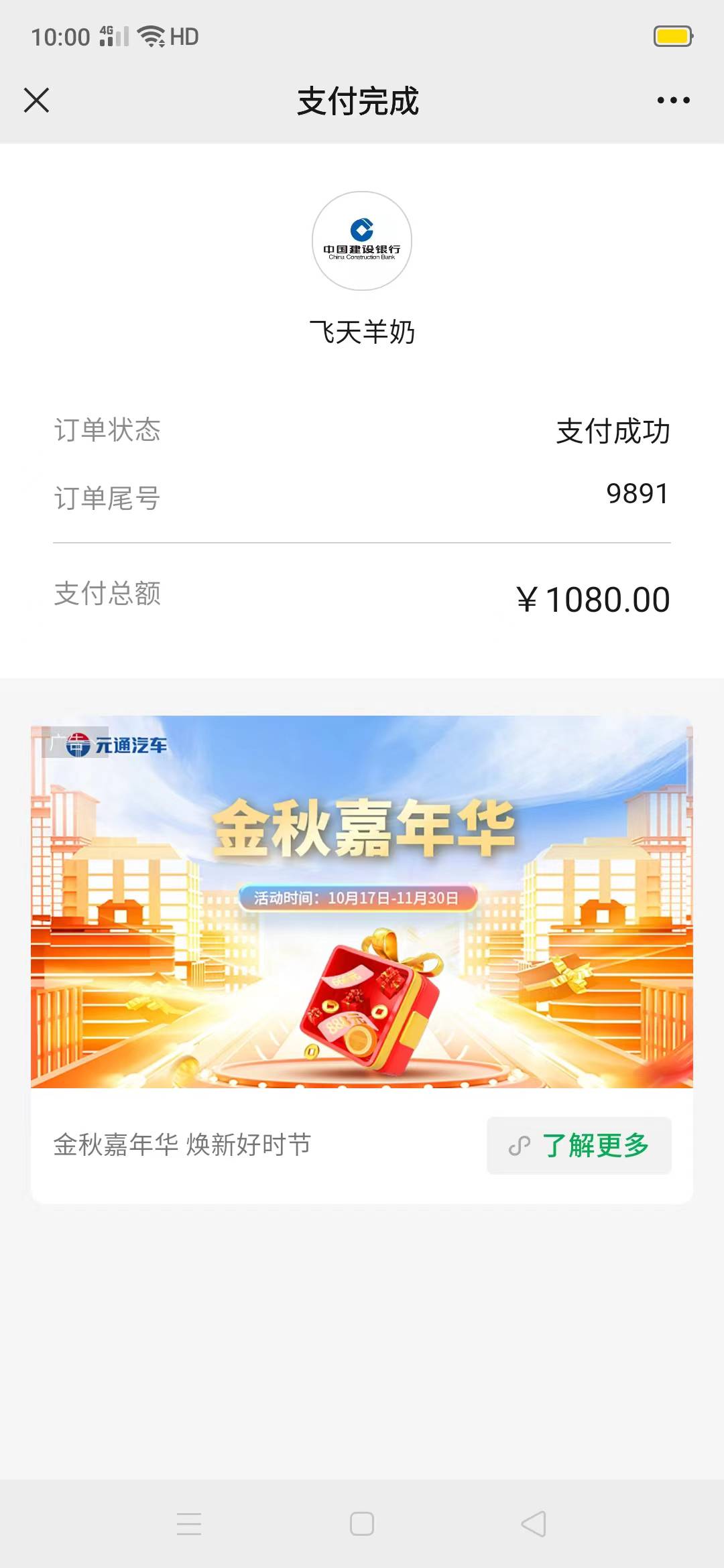
Task: Open the recent apps menu button
Action: tap(189, 1524)
